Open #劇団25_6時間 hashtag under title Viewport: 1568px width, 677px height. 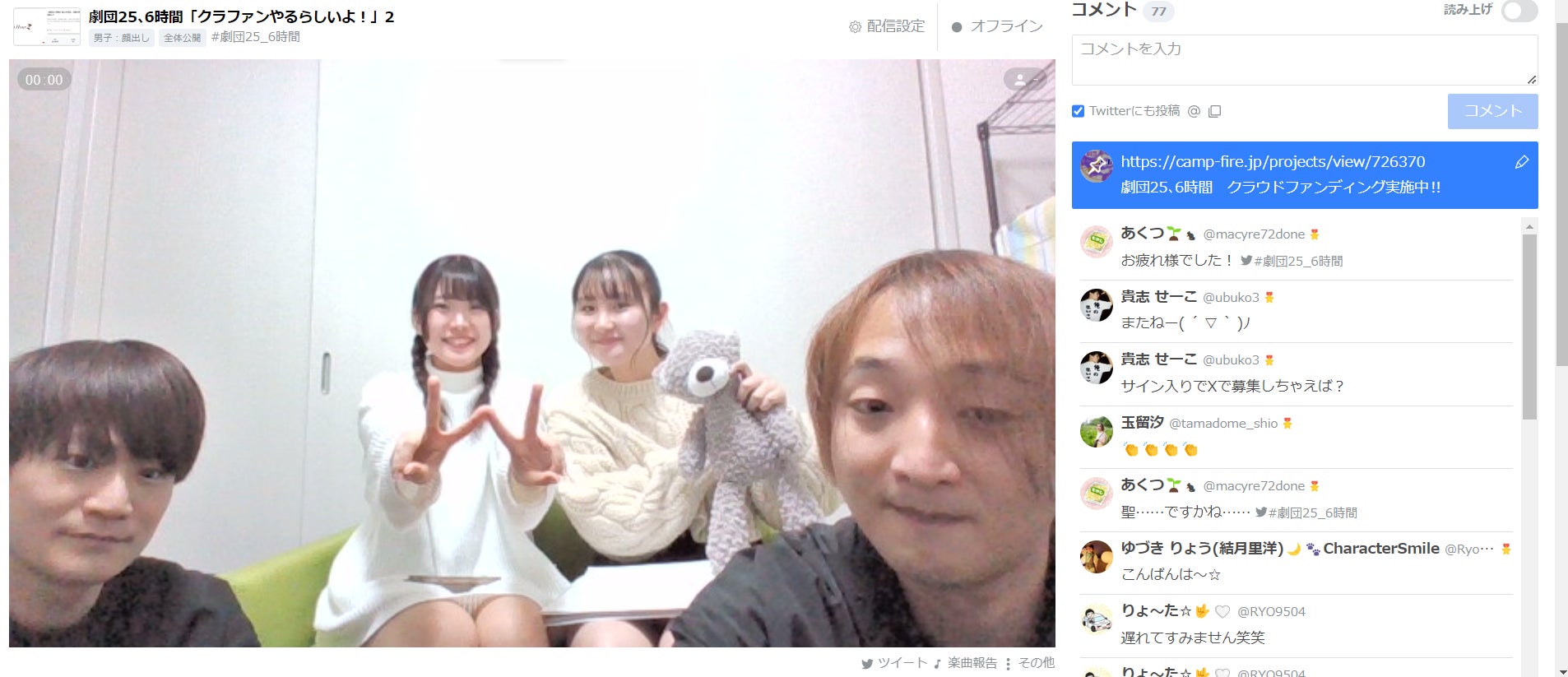point(256,37)
